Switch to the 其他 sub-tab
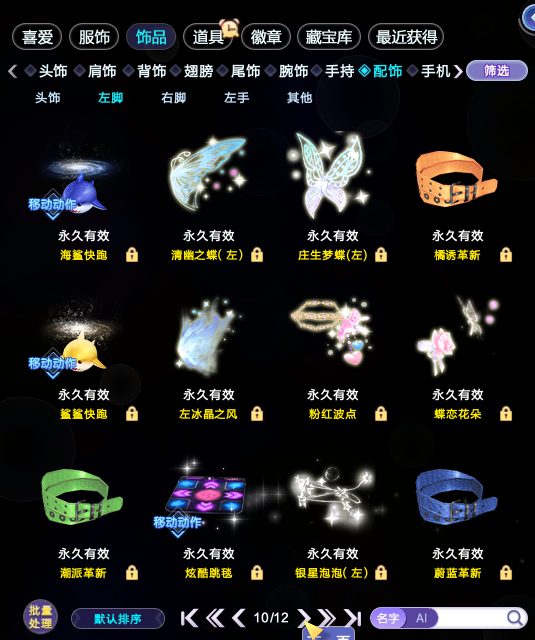The width and height of the screenshot is (535, 640). click(x=299, y=98)
